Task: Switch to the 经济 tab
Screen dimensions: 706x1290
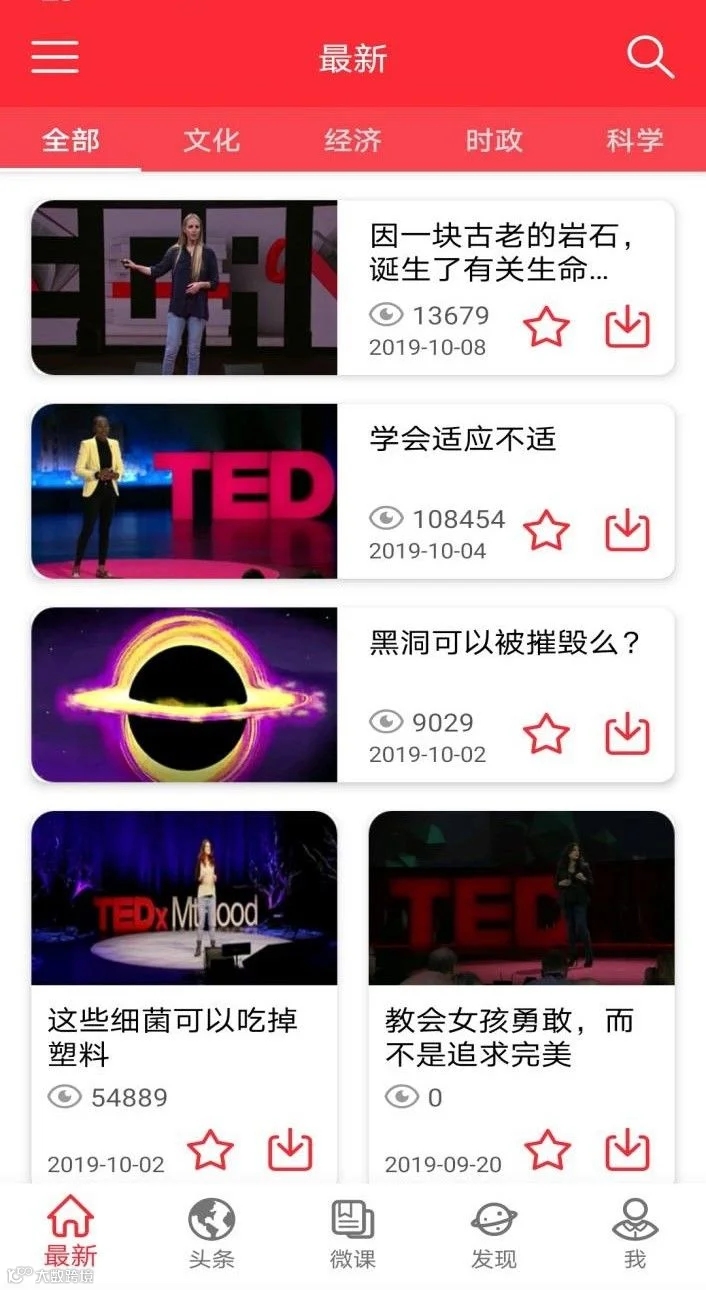Action: point(353,140)
